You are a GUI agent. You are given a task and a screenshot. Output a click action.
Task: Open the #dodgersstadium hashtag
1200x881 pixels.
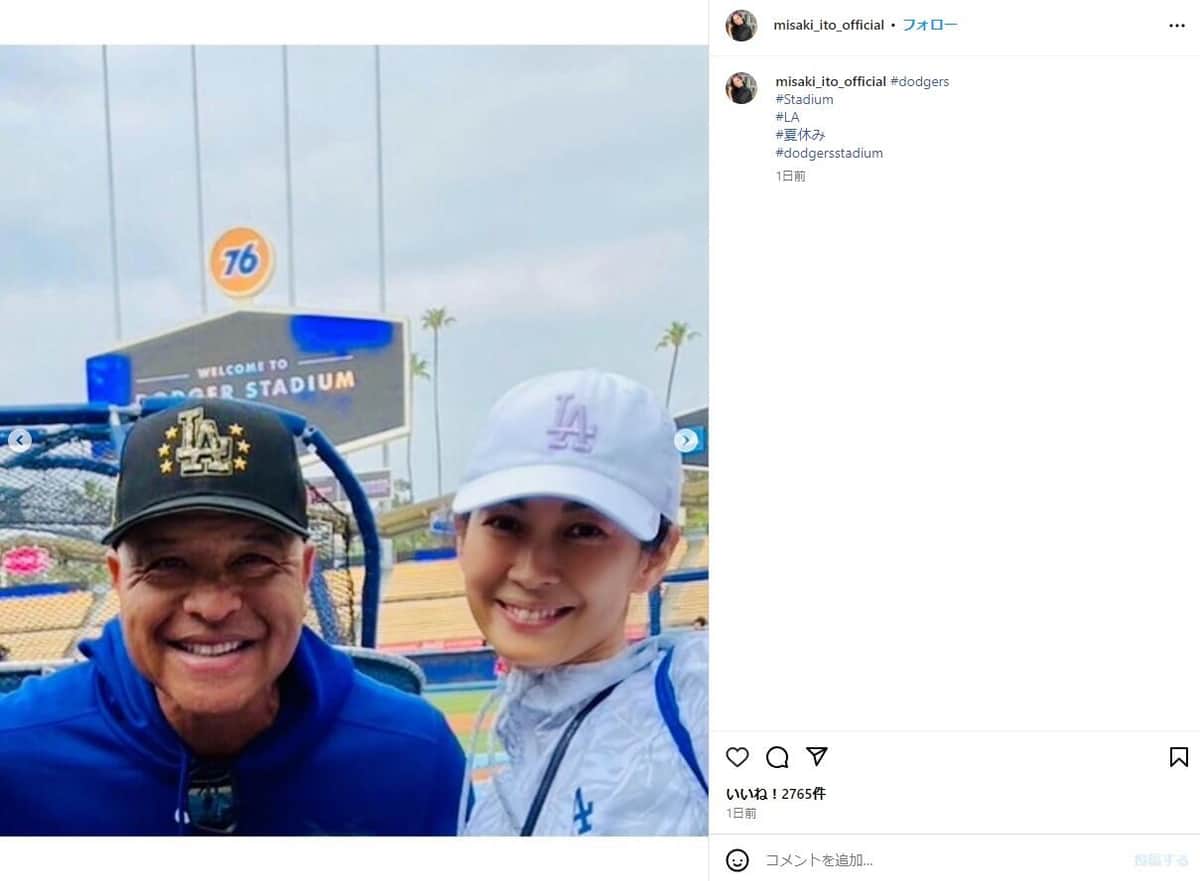click(829, 153)
